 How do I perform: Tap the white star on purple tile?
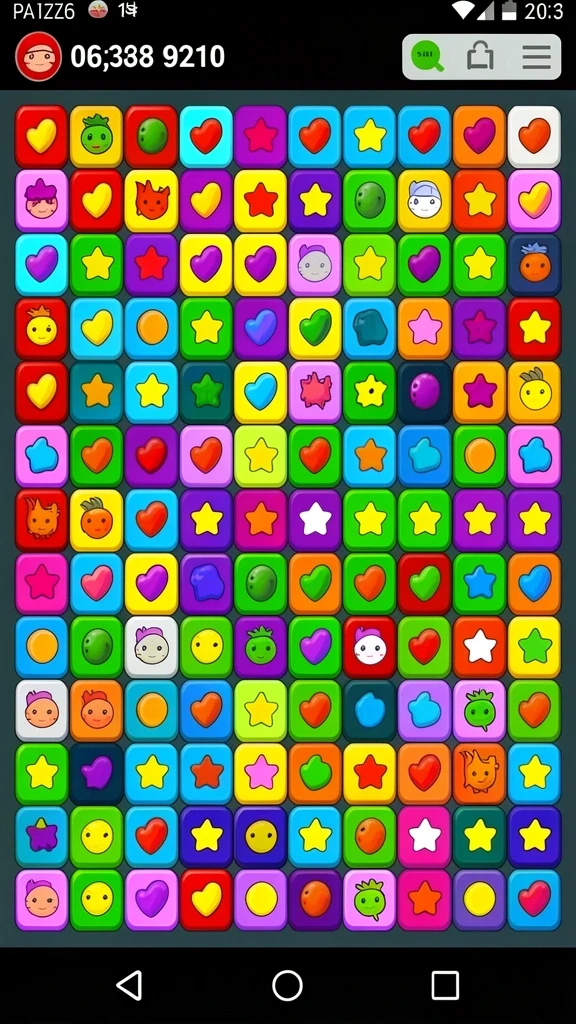315,520
